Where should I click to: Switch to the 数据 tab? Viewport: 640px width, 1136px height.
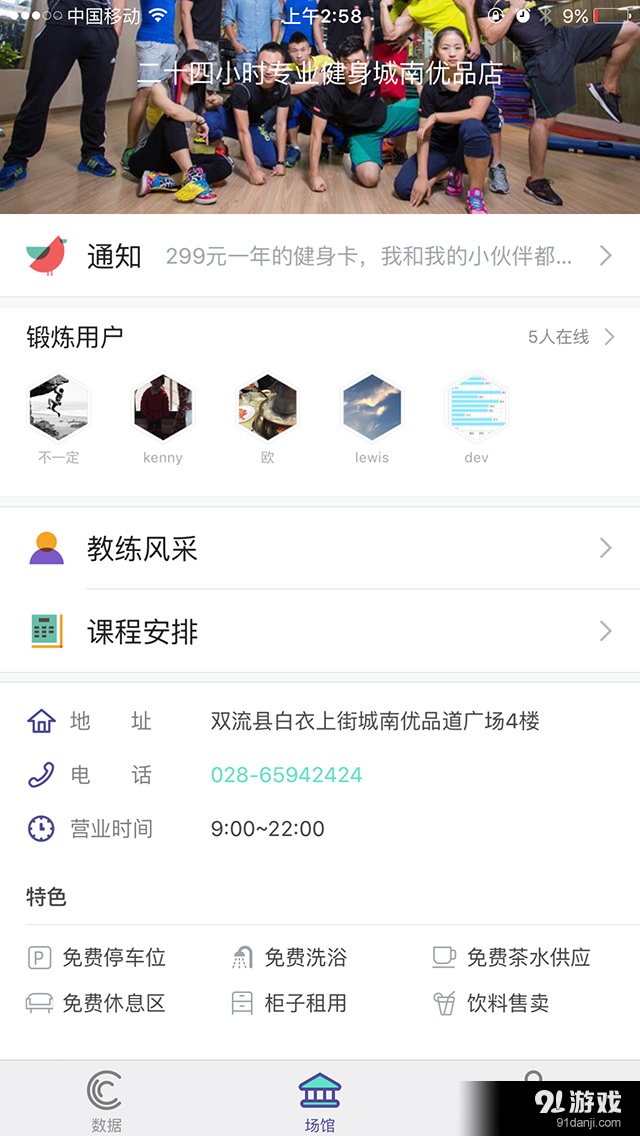coord(106,1100)
